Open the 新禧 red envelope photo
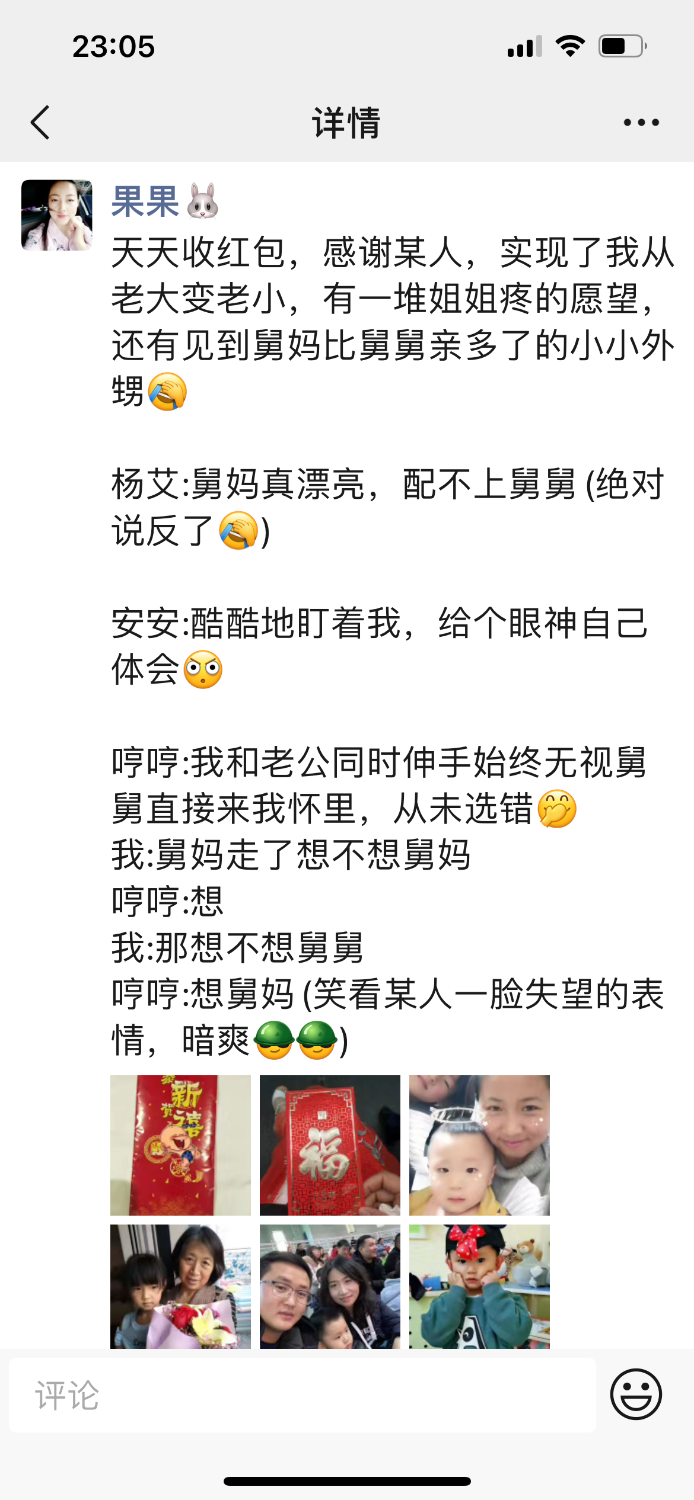 (x=180, y=1145)
